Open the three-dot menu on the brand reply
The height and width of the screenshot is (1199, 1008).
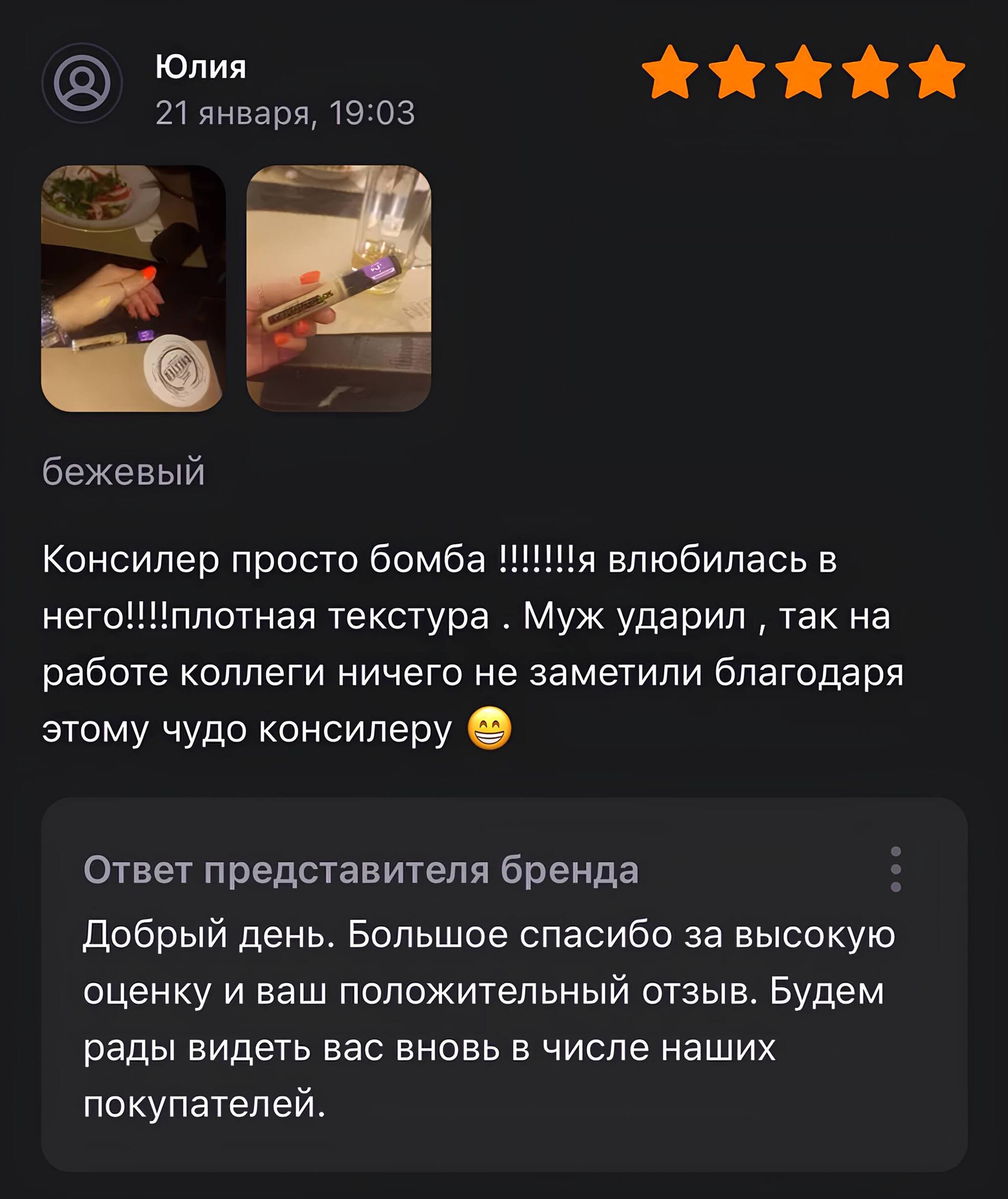896,869
